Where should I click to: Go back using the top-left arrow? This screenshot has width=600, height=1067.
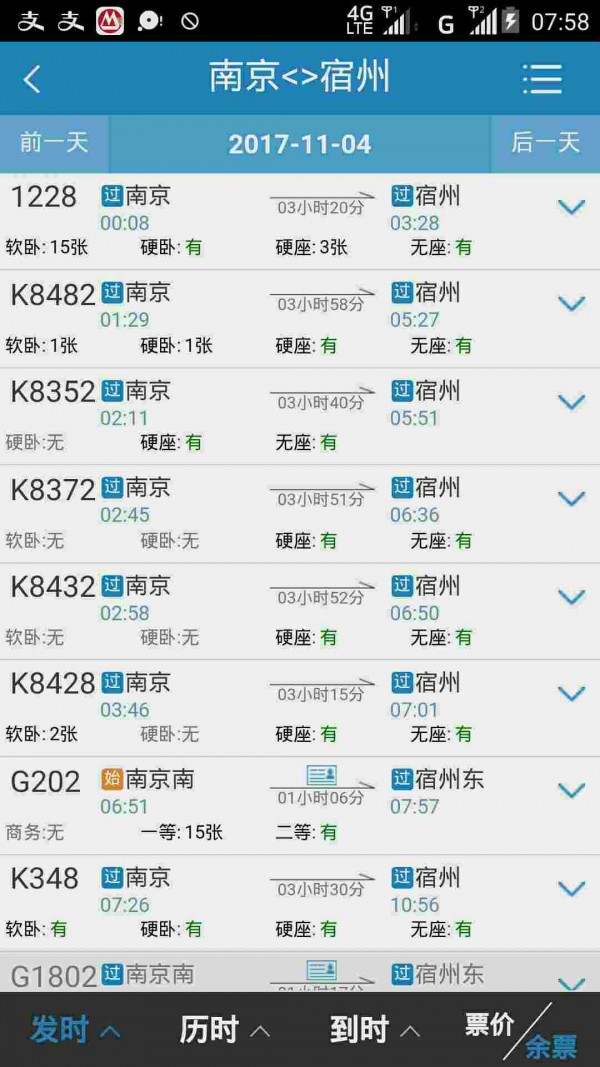point(31,79)
